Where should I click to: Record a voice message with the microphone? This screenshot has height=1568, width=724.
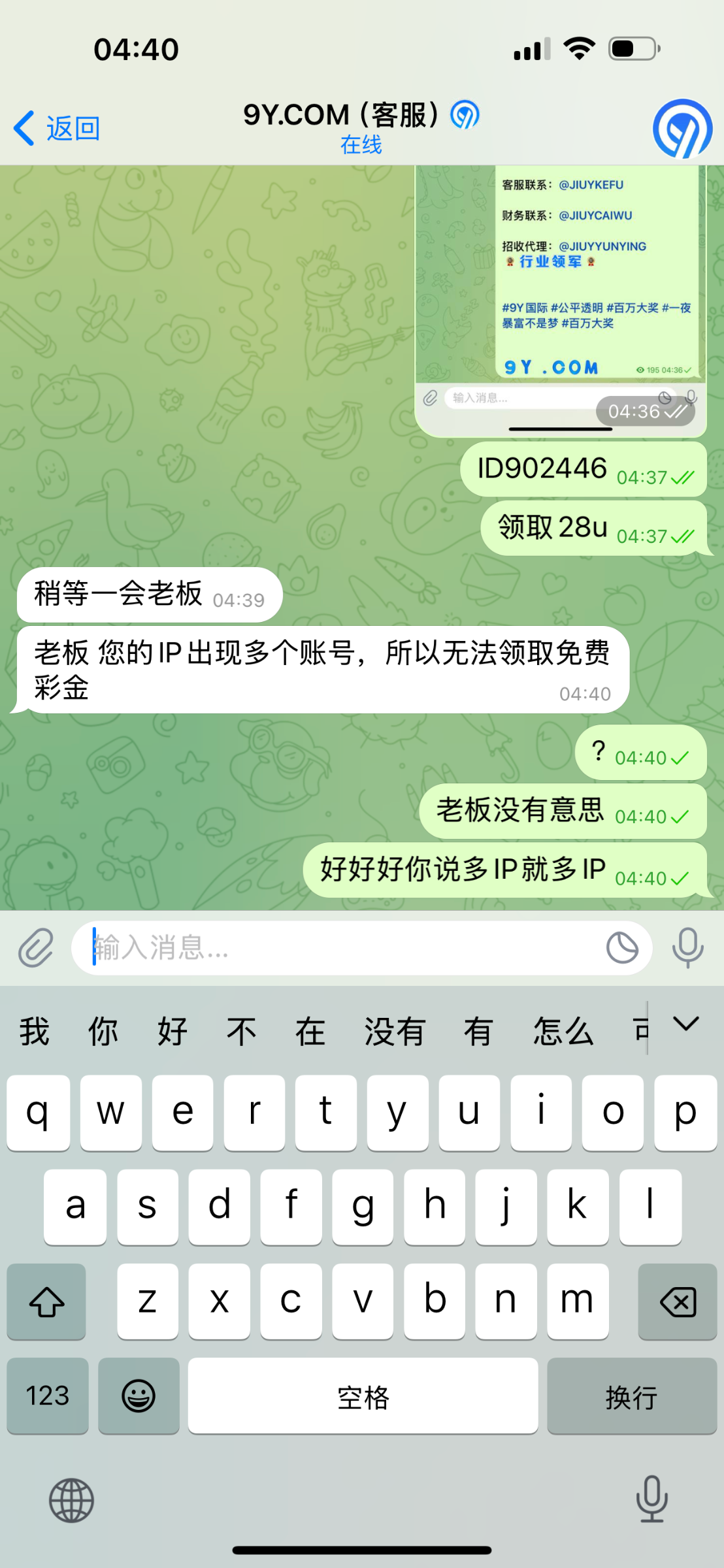click(x=687, y=947)
